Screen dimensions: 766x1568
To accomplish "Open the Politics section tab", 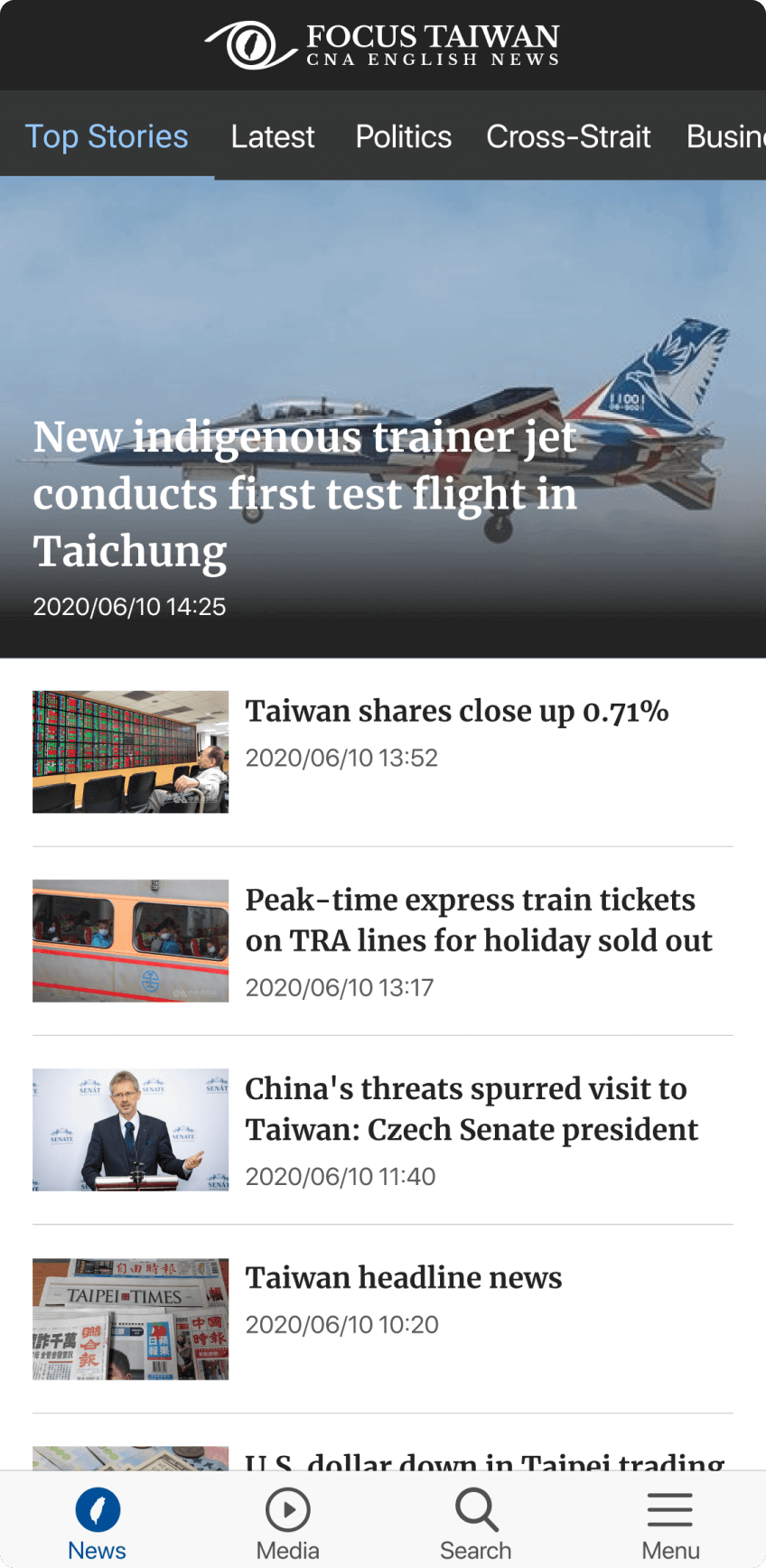I will click(x=403, y=135).
